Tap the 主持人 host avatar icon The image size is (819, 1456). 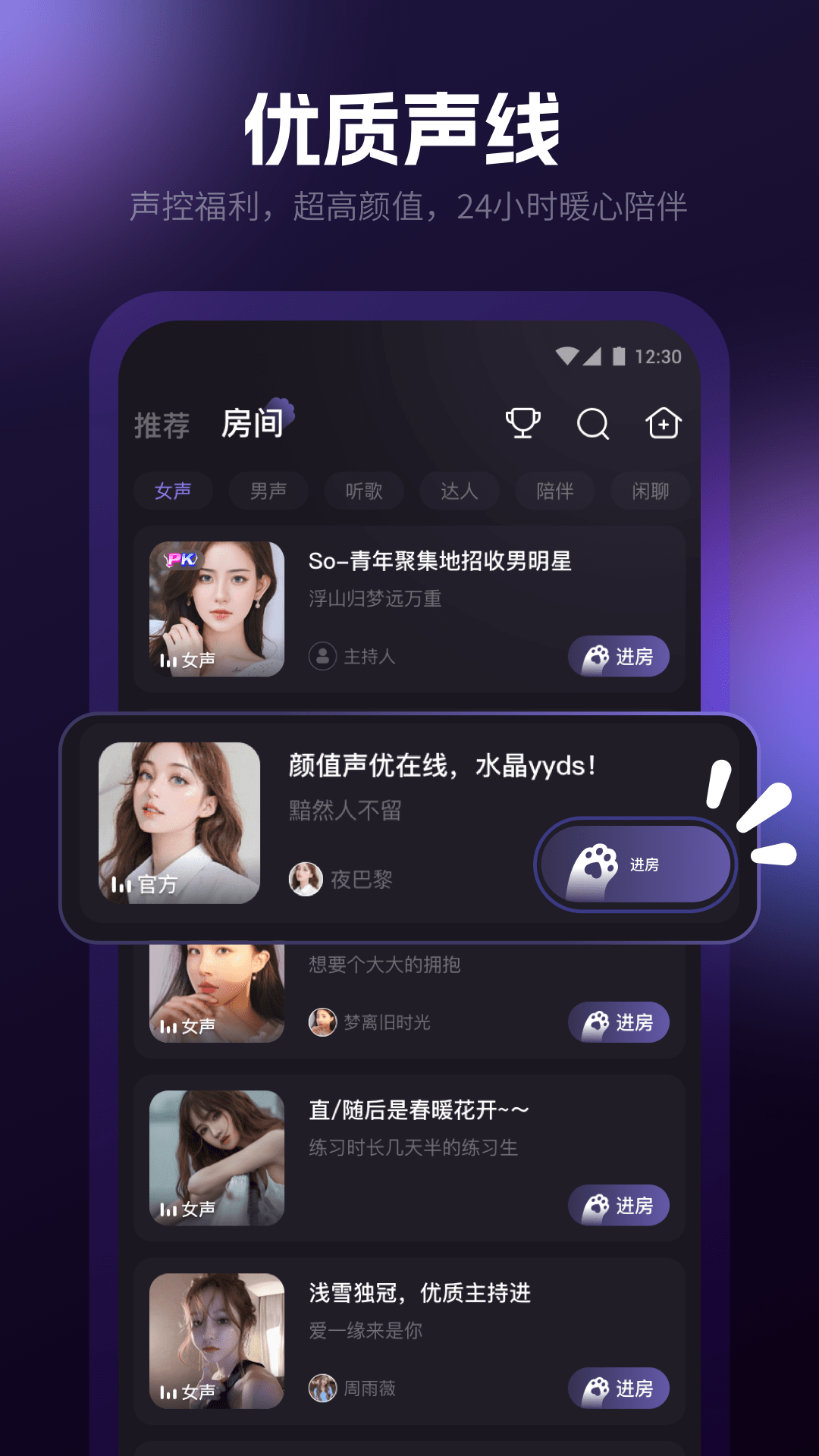[324, 657]
